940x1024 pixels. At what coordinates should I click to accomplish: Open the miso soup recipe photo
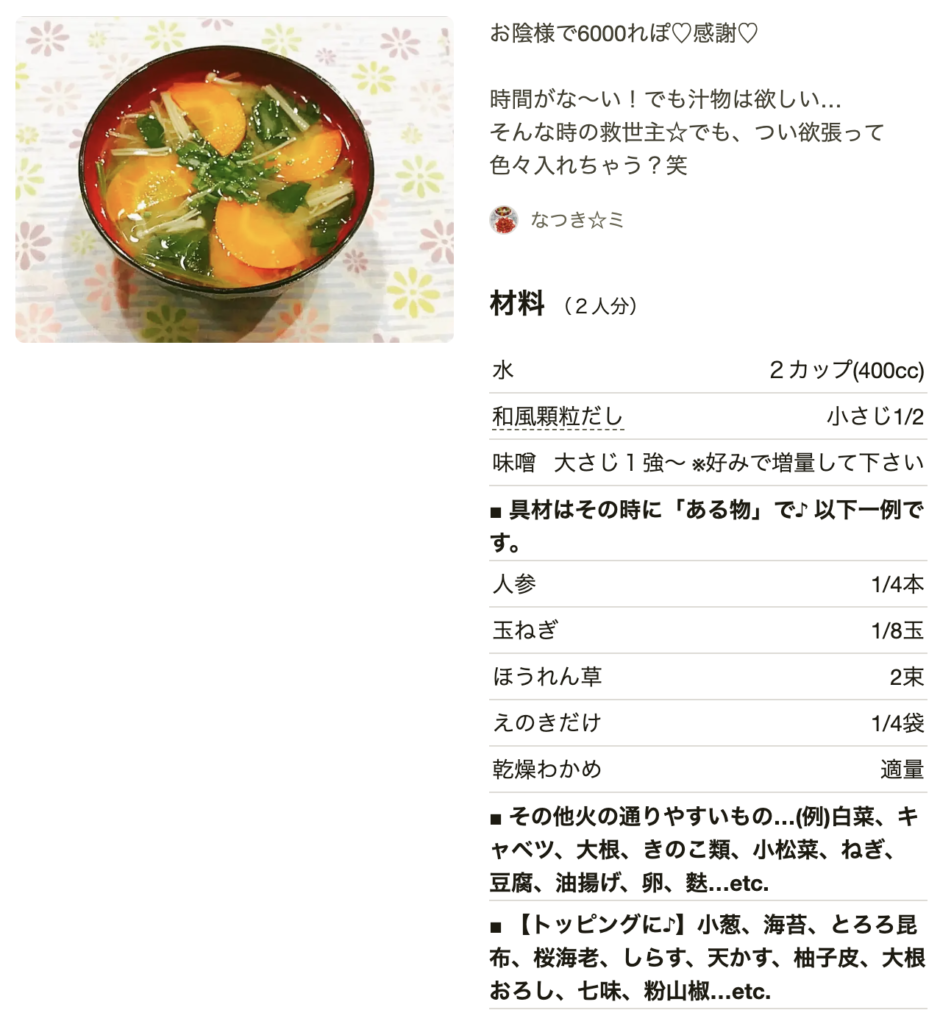[x=234, y=180]
